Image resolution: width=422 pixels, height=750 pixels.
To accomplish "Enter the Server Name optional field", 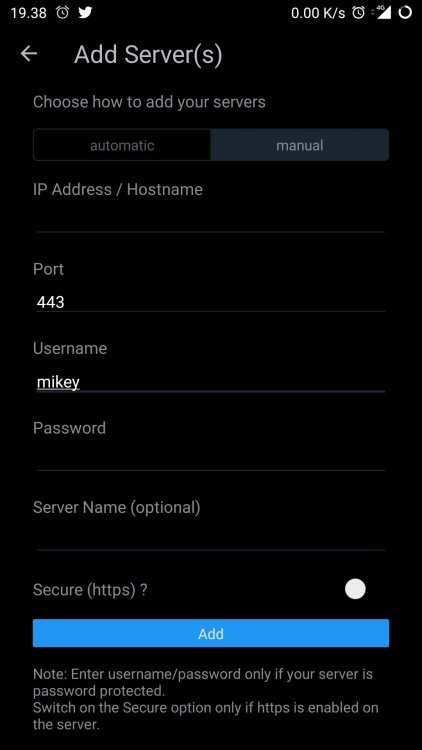I will (x=211, y=538).
